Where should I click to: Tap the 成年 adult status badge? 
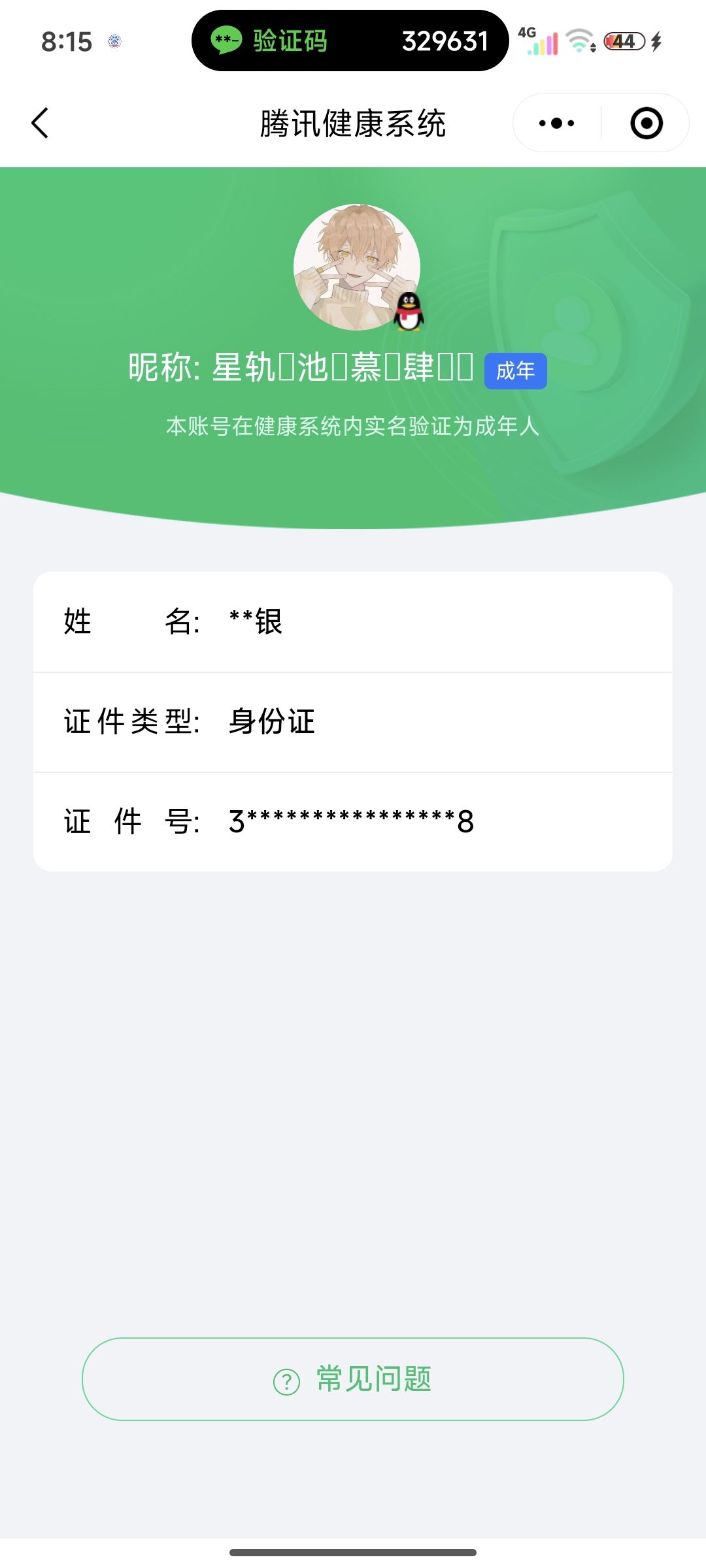click(516, 370)
